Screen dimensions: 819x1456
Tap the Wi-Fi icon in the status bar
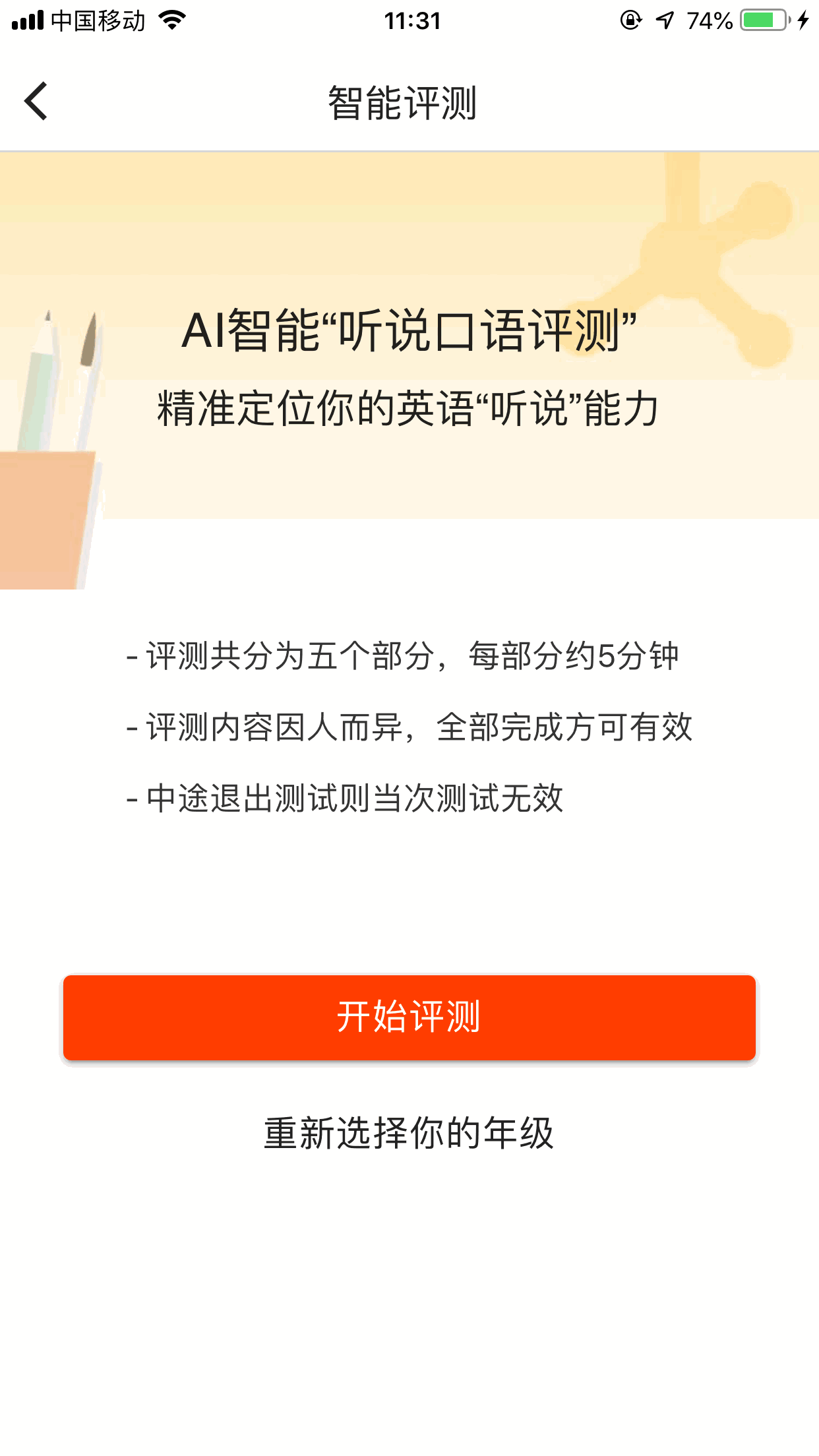(171, 20)
